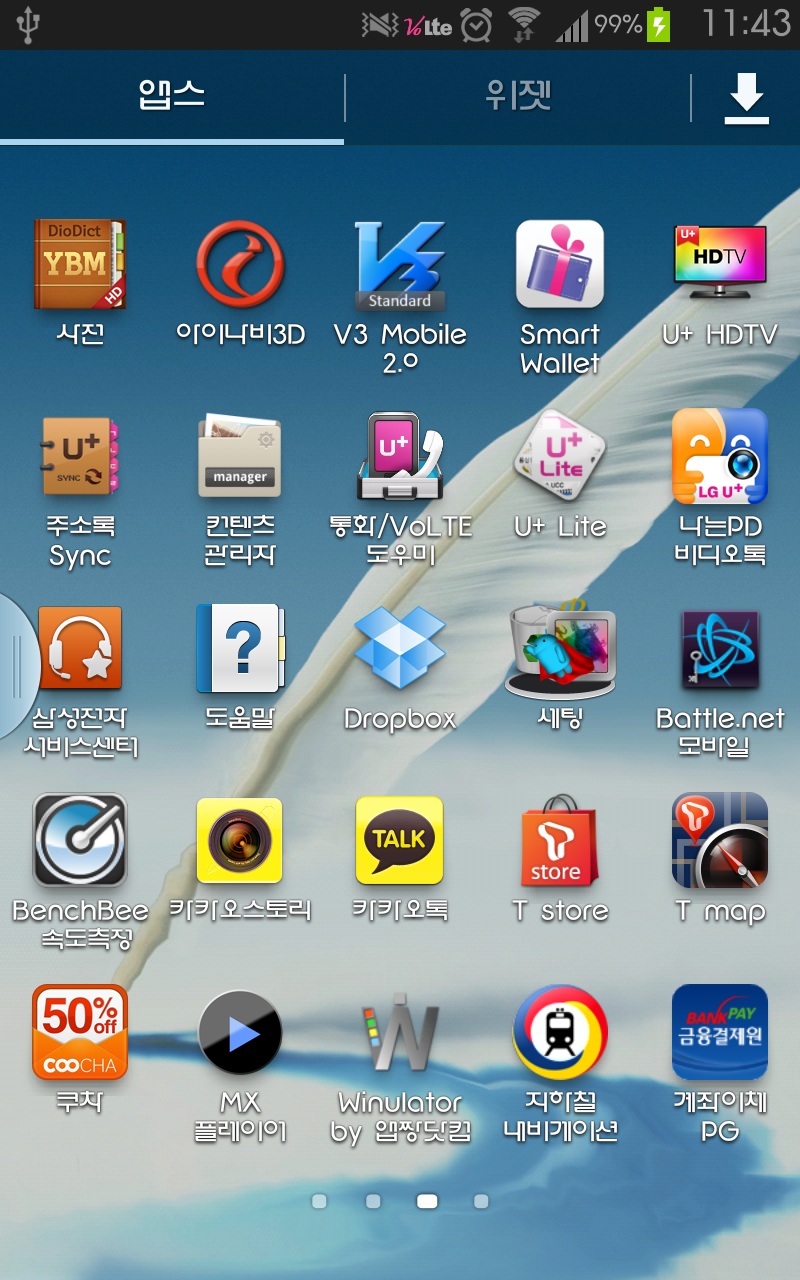Screen dimensions: 800x1280
Task: Open the DioDict 사전 app
Action: point(80,264)
